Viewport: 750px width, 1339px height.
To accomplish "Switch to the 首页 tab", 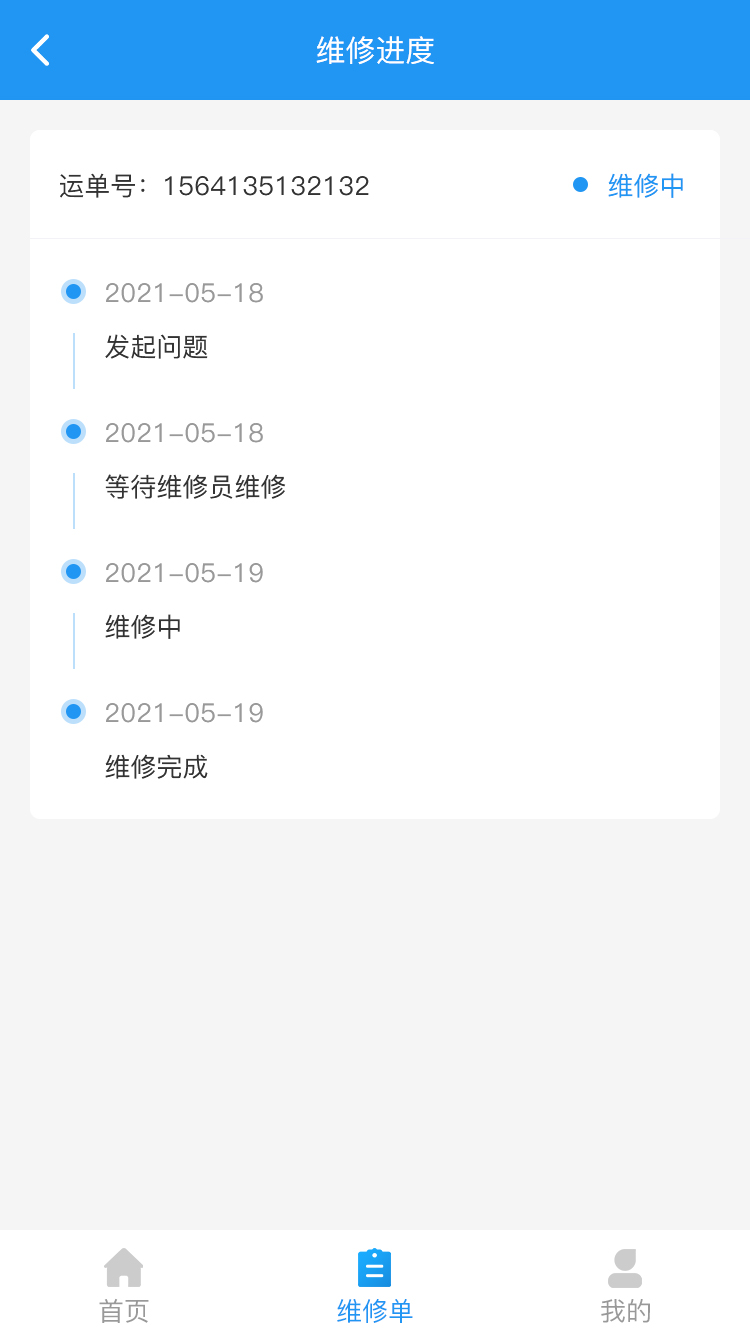I will (x=124, y=1285).
